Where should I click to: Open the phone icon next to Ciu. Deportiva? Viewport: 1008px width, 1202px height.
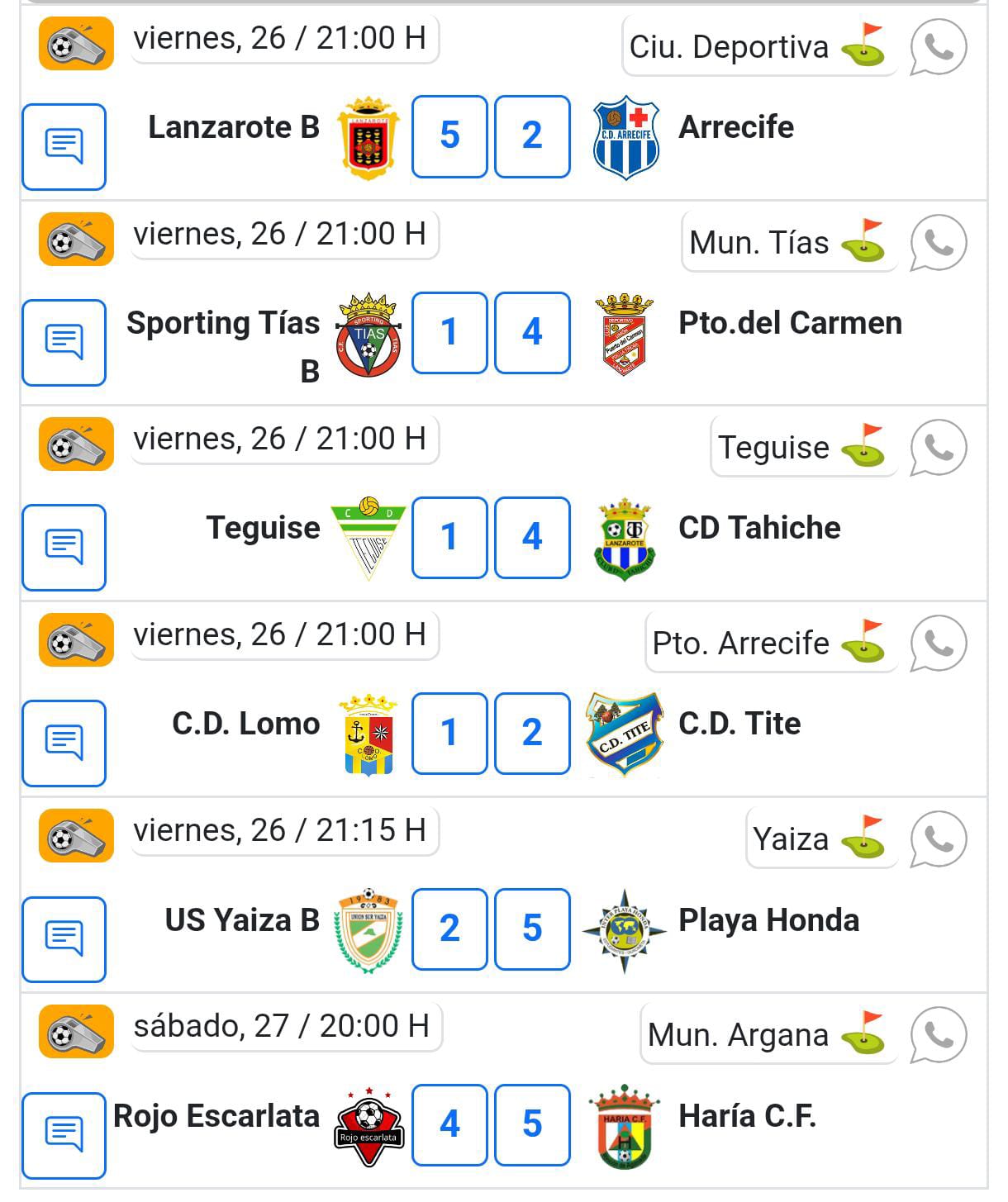tap(937, 47)
